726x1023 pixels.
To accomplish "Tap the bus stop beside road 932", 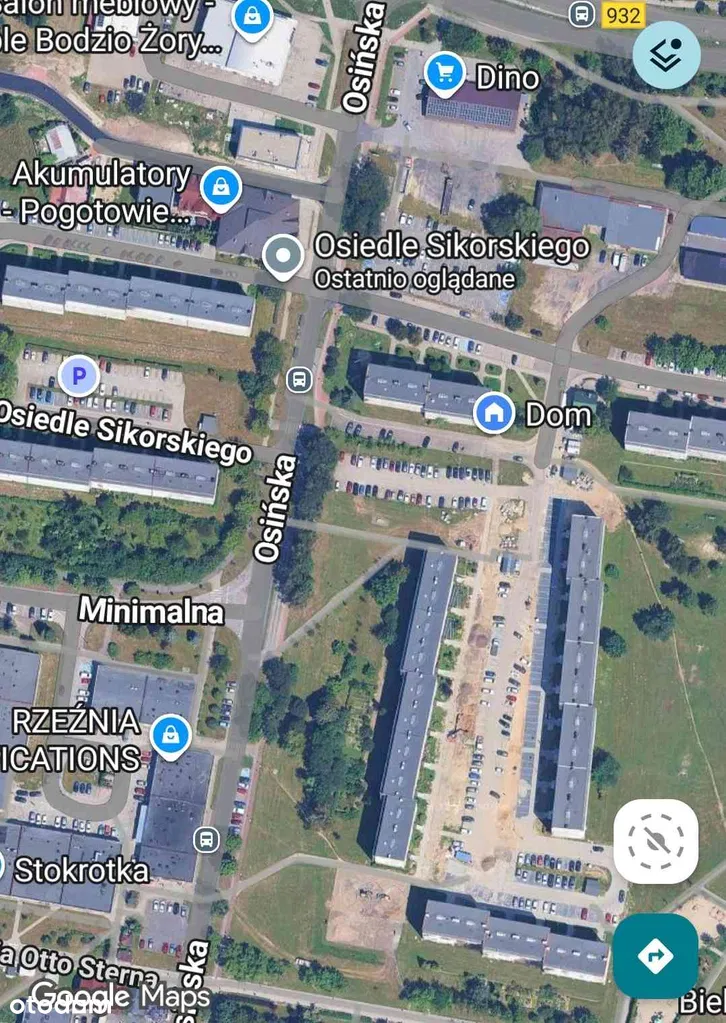I will coord(581,14).
